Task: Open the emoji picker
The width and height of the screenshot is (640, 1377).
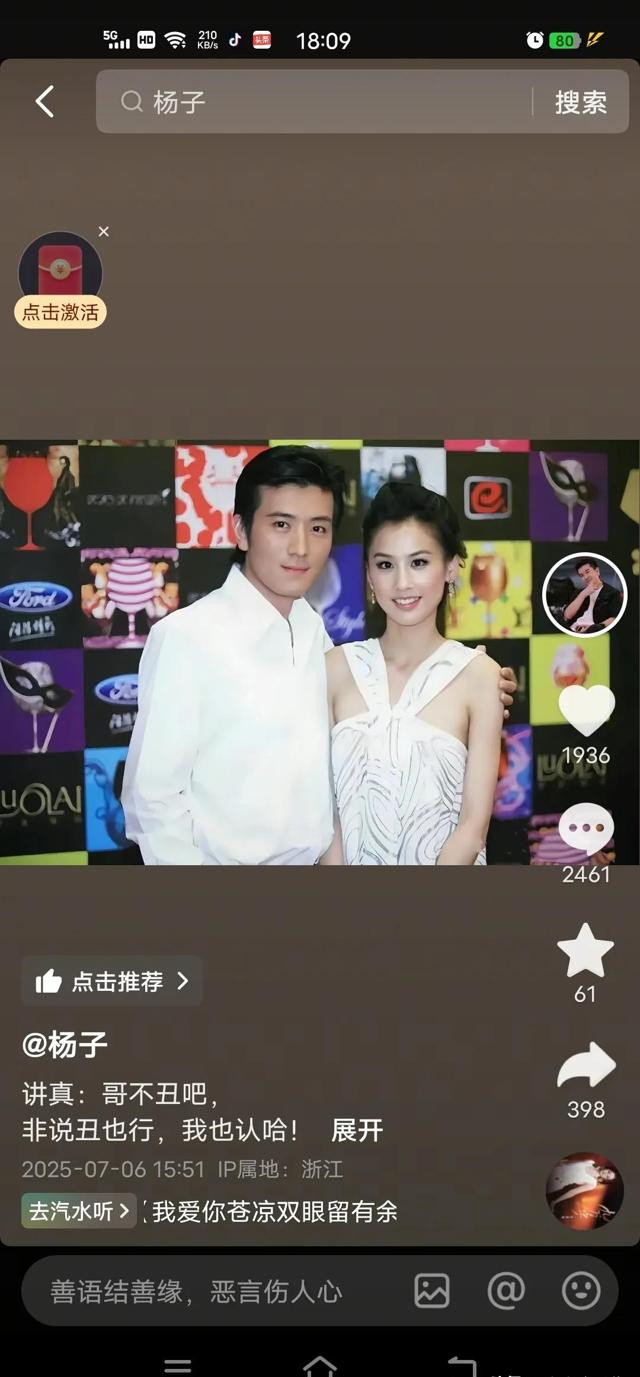Action: point(581,1291)
